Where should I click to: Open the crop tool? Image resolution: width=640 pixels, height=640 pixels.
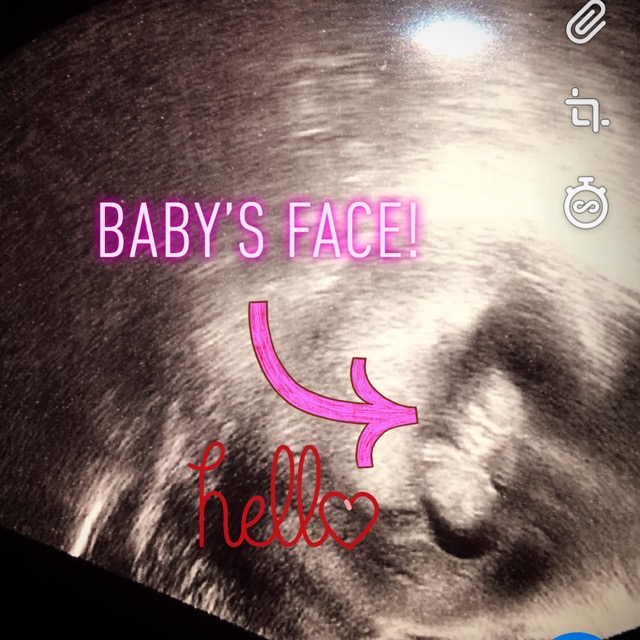(x=587, y=110)
